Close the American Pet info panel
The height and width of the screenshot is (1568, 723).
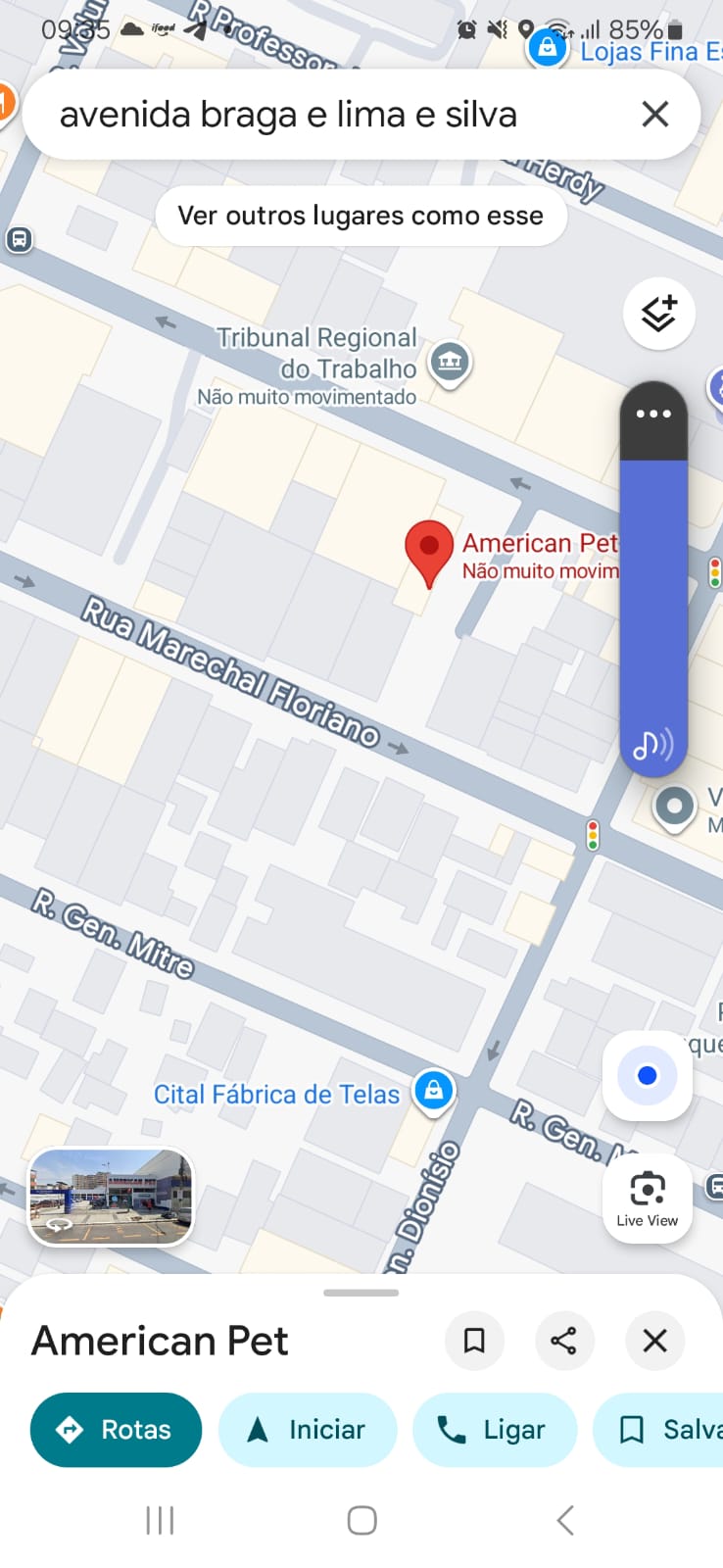pos(654,1340)
